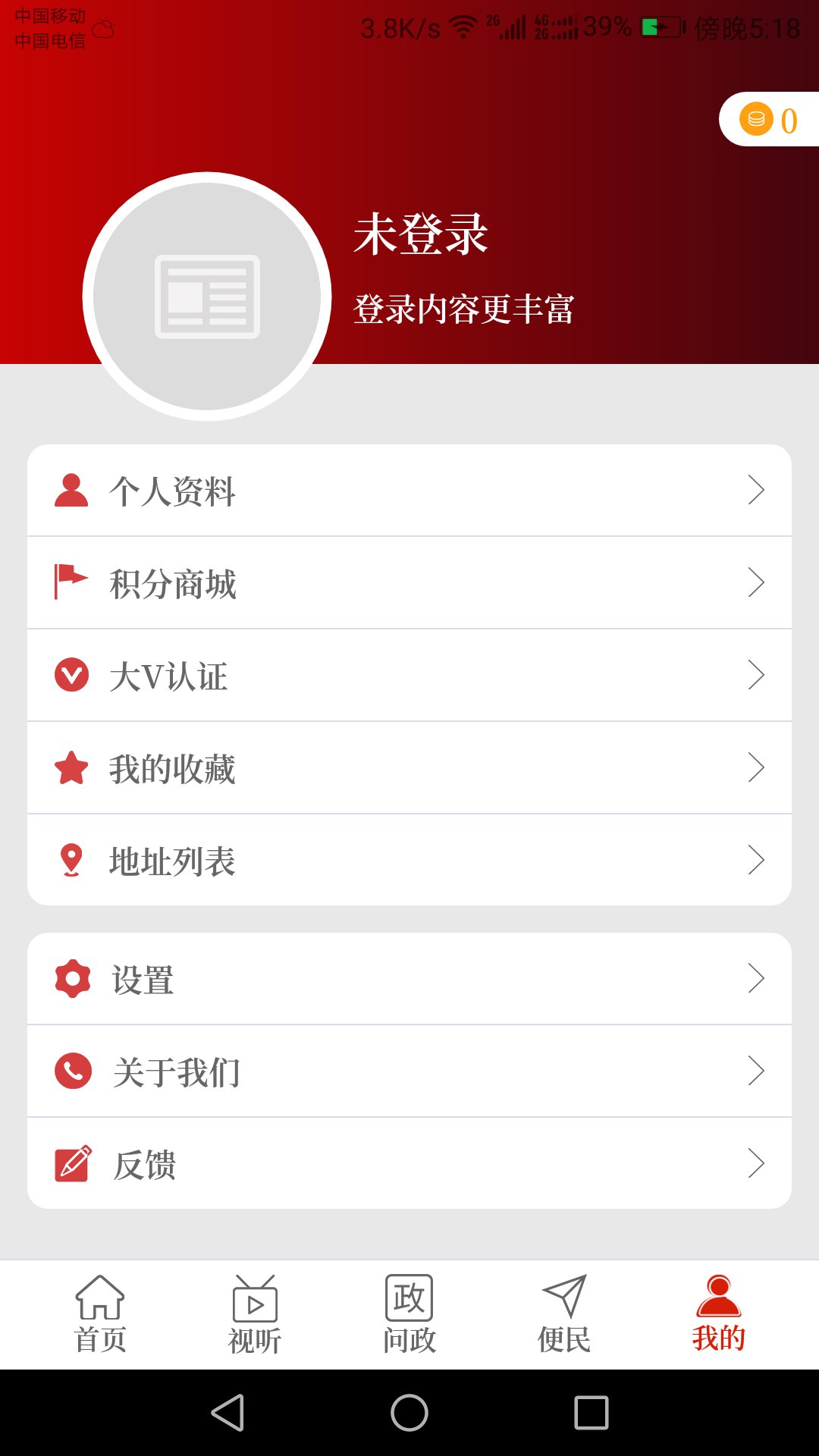Viewport: 819px width, 1456px height.
Task: Click the 我的收藏 star icon
Action: pyautogui.click(x=72, y=767)
